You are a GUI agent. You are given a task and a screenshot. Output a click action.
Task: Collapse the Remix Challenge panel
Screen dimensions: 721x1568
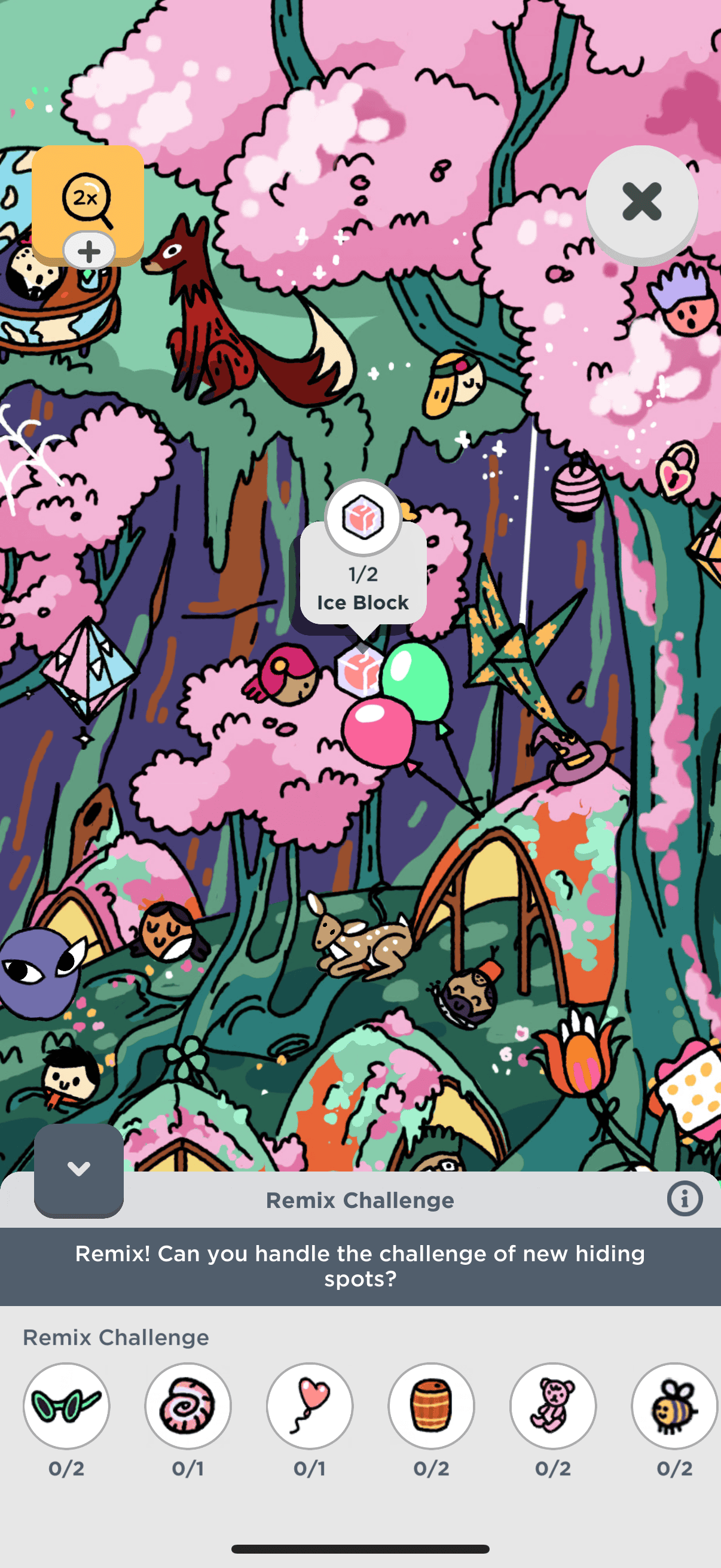pos(78,1169)
